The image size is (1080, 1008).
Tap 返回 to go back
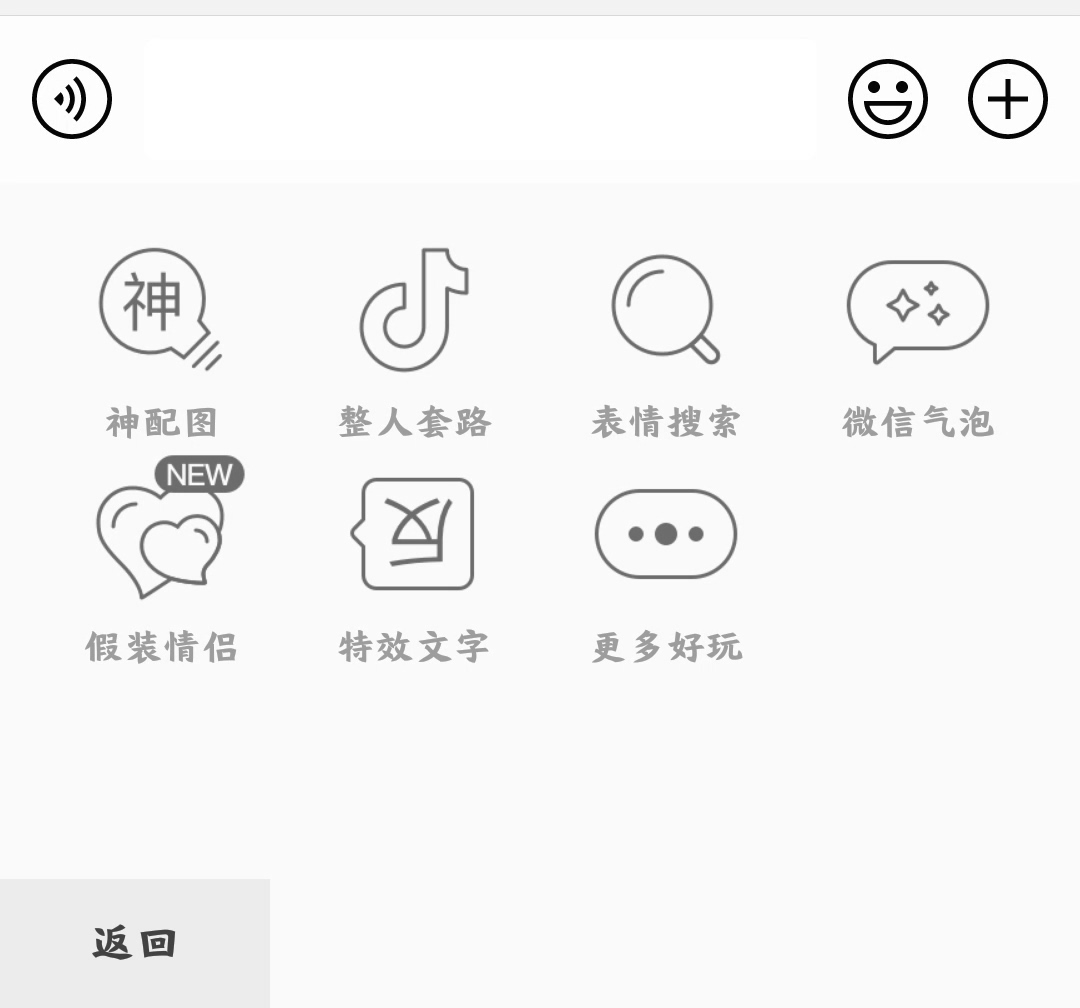coord(134,943)
